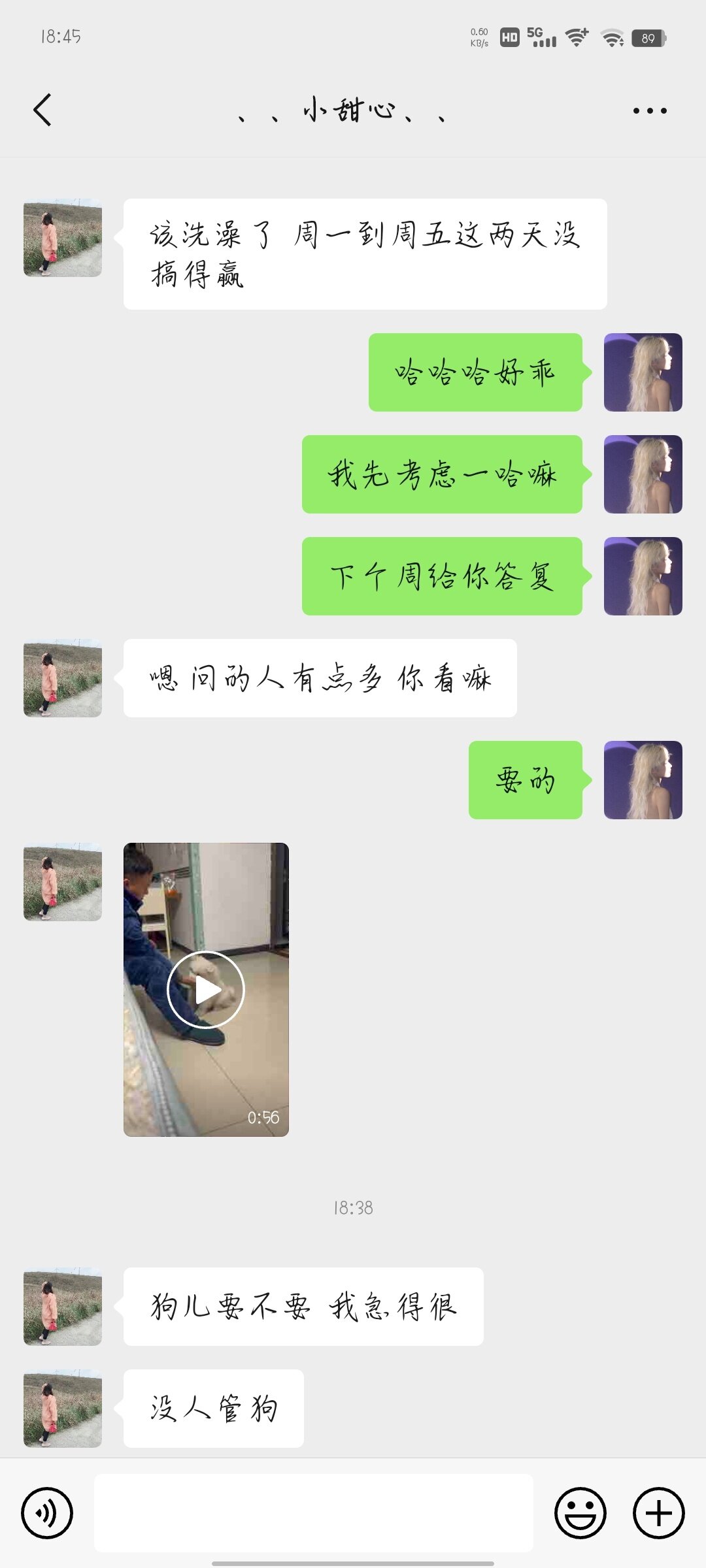Open my avatar beside 哈哈哈好乖
Viewport: 706px width, 1568px height.
click(x=643, y=372)
